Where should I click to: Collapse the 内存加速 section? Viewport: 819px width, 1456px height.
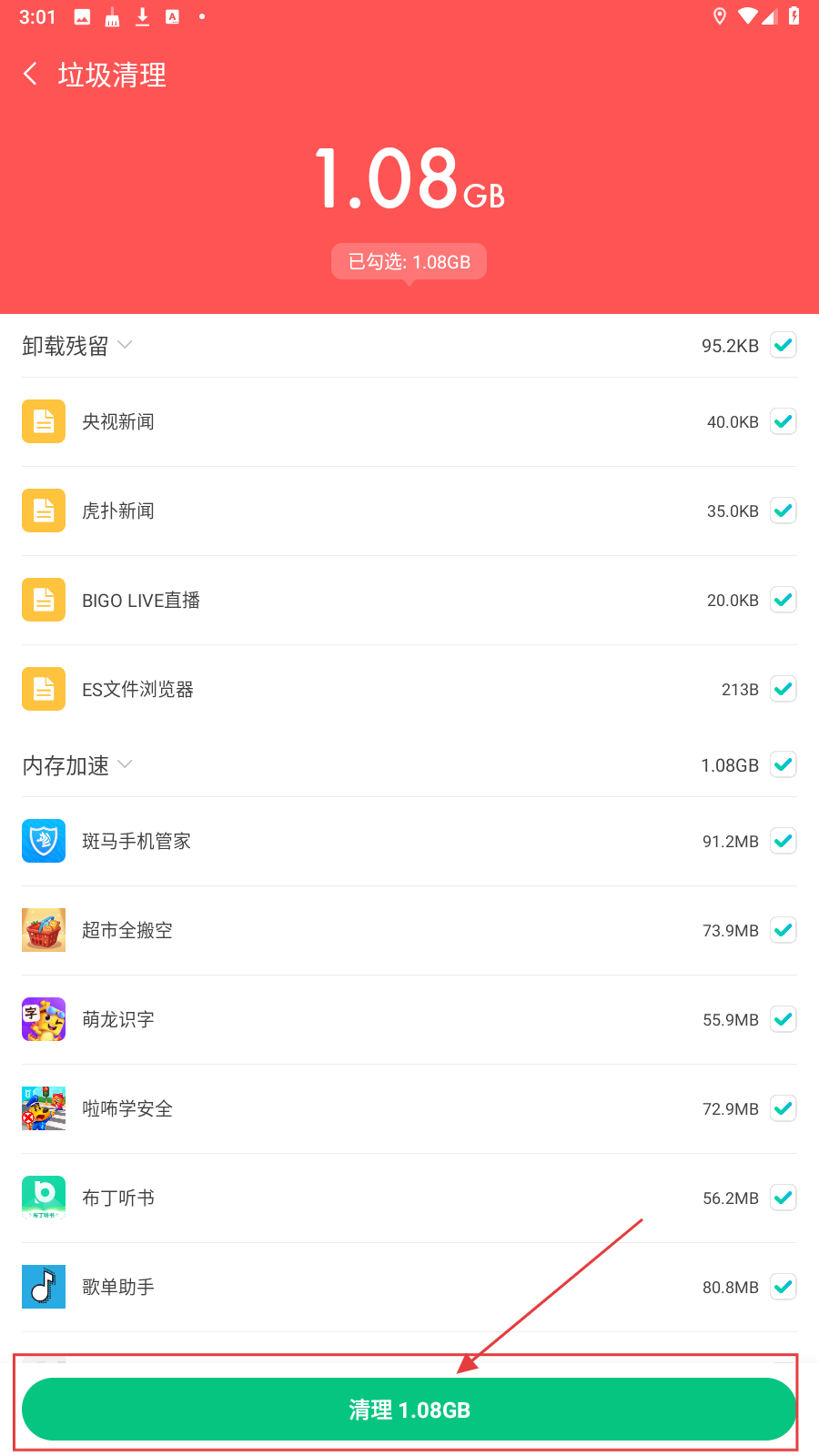[125, 764]
